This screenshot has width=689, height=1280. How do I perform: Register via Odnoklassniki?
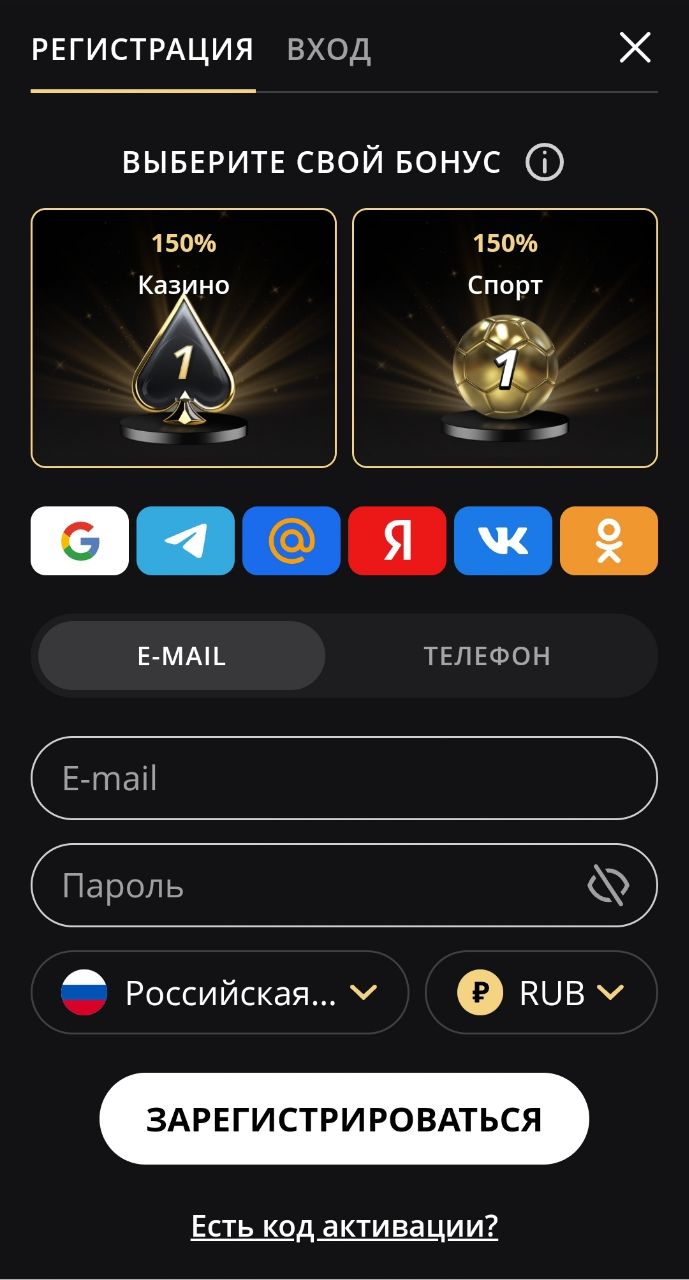pyautogui.click(x=609, y=541)
